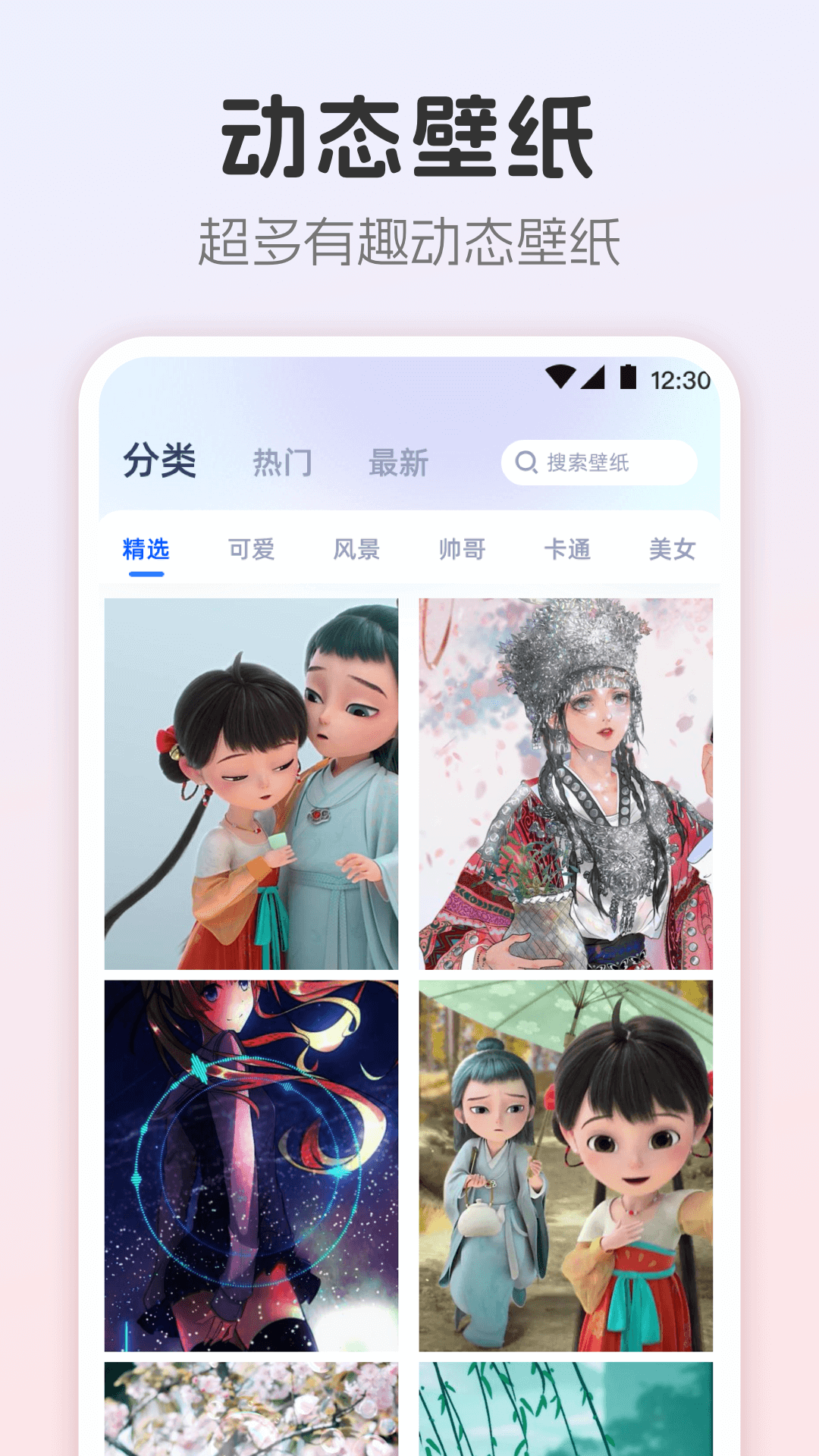Click the search magnifier icon
The height and width of the screenshot is (1456, 819).
(525, 461)
